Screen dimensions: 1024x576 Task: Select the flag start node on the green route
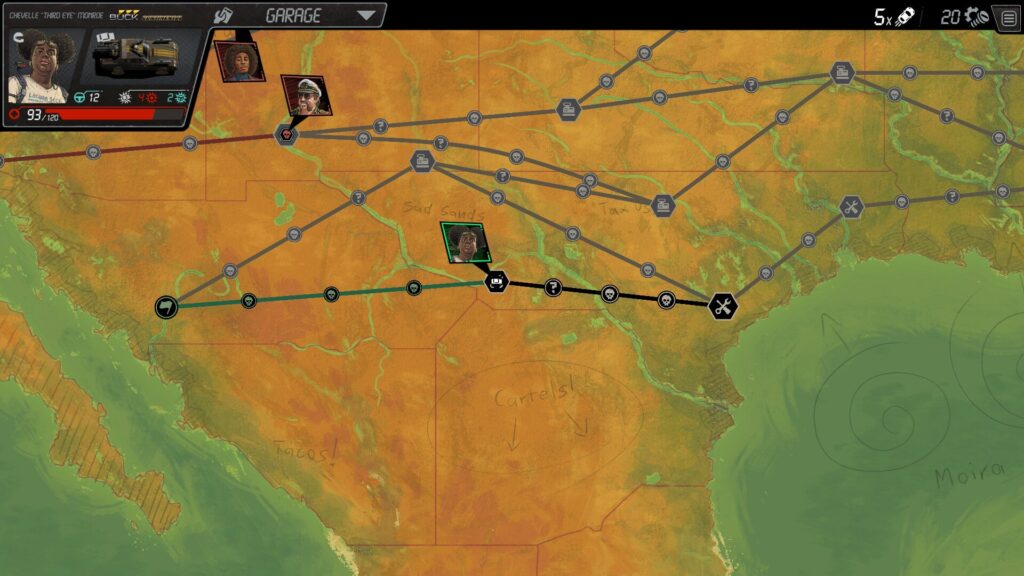tap(166, 307)
